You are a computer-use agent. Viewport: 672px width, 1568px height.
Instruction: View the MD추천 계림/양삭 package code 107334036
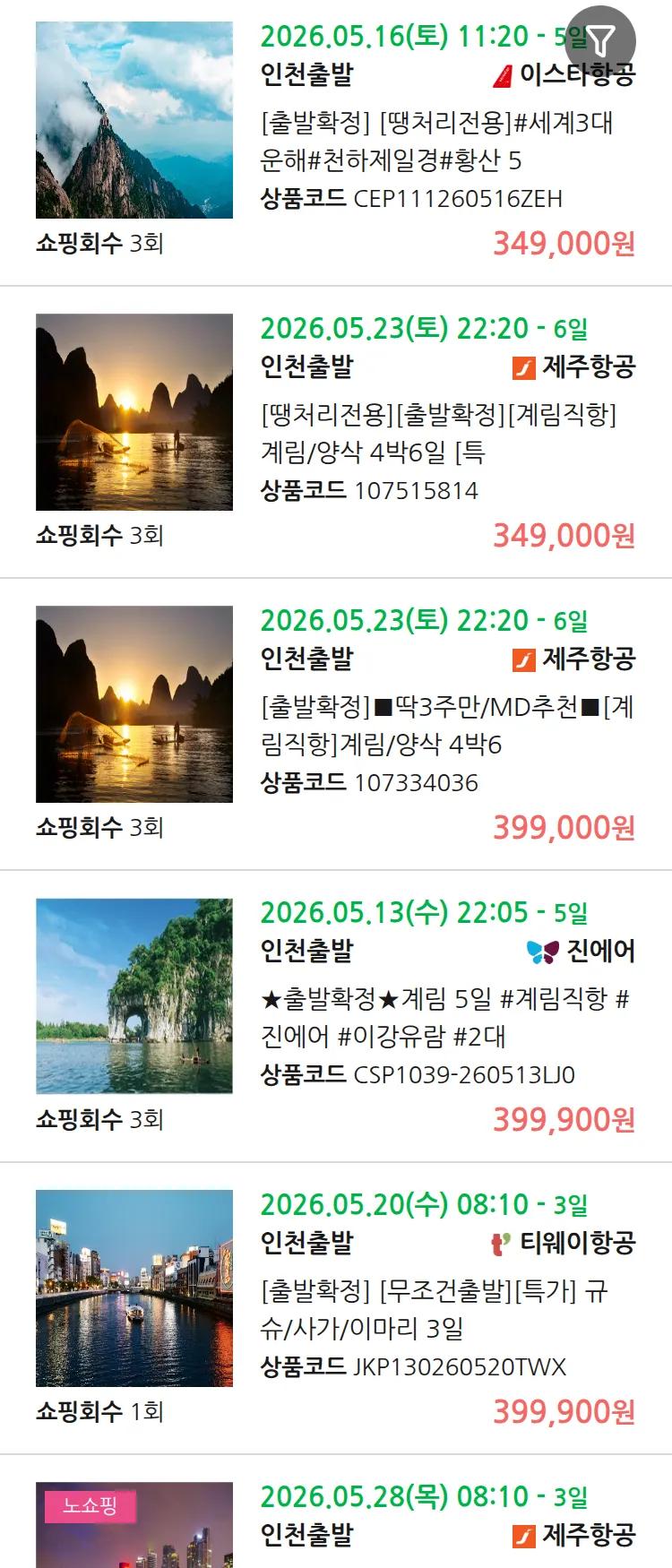(446, 725)
